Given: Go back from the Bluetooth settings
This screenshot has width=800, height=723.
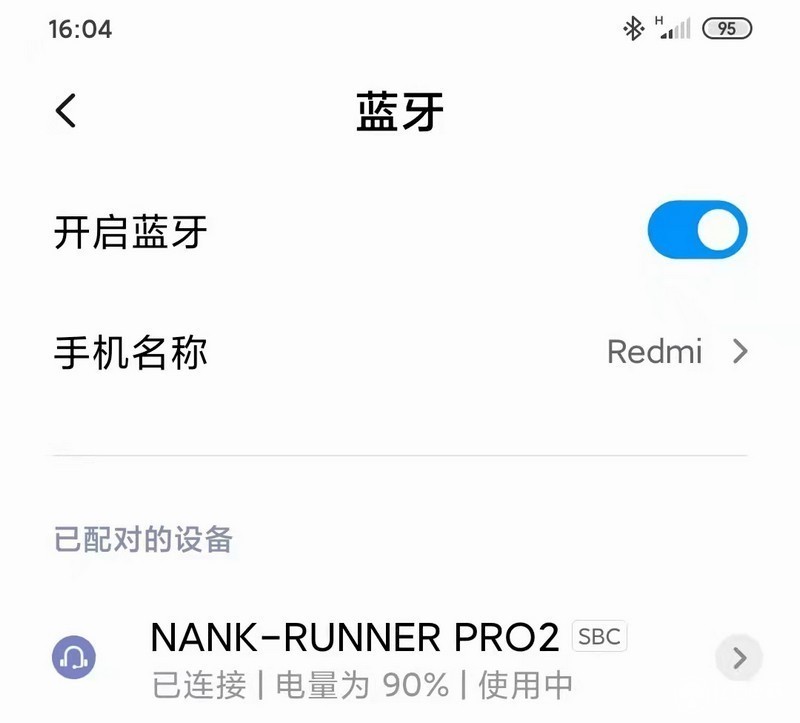Looking at the screenshot, I should coord(66,111).
